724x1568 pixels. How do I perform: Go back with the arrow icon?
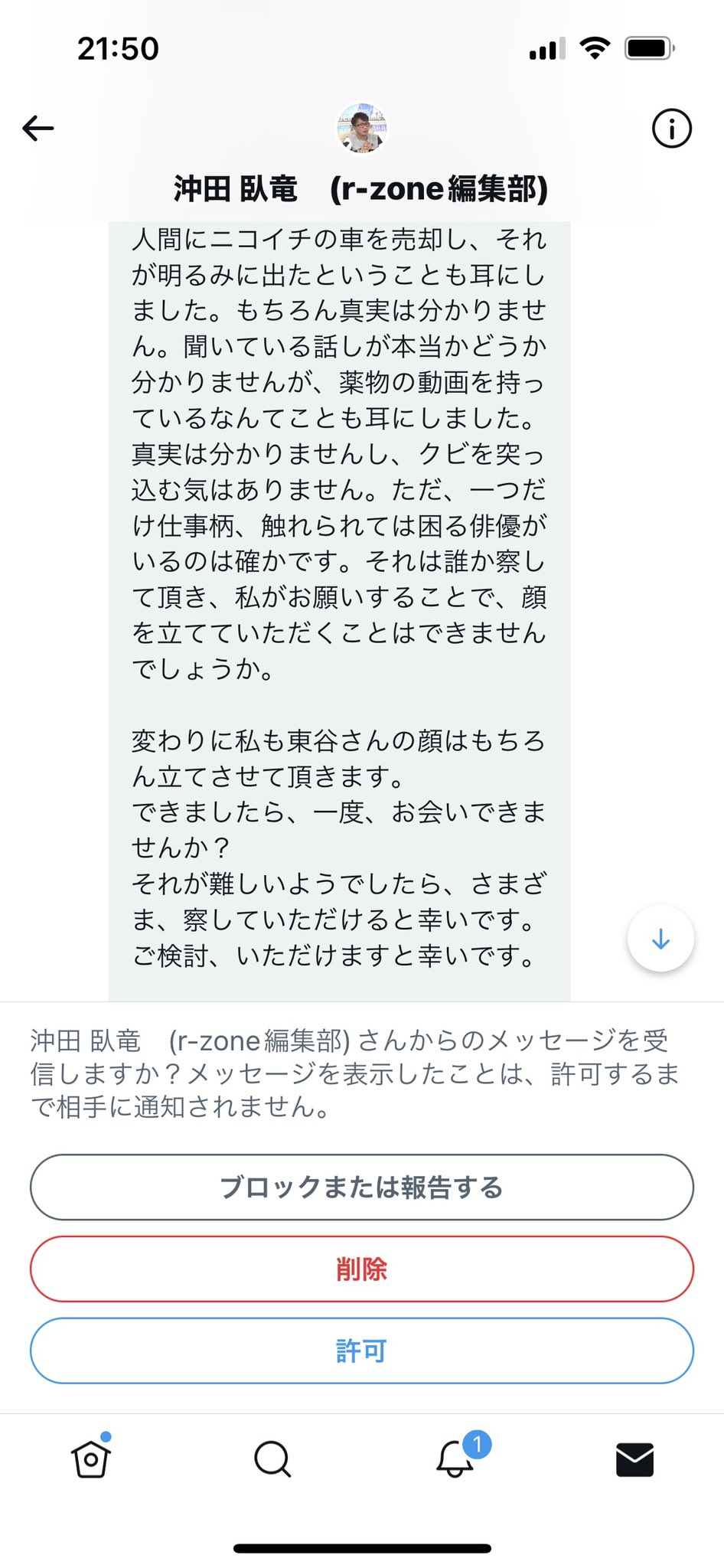pyautogui.click(x=38, y=128)
